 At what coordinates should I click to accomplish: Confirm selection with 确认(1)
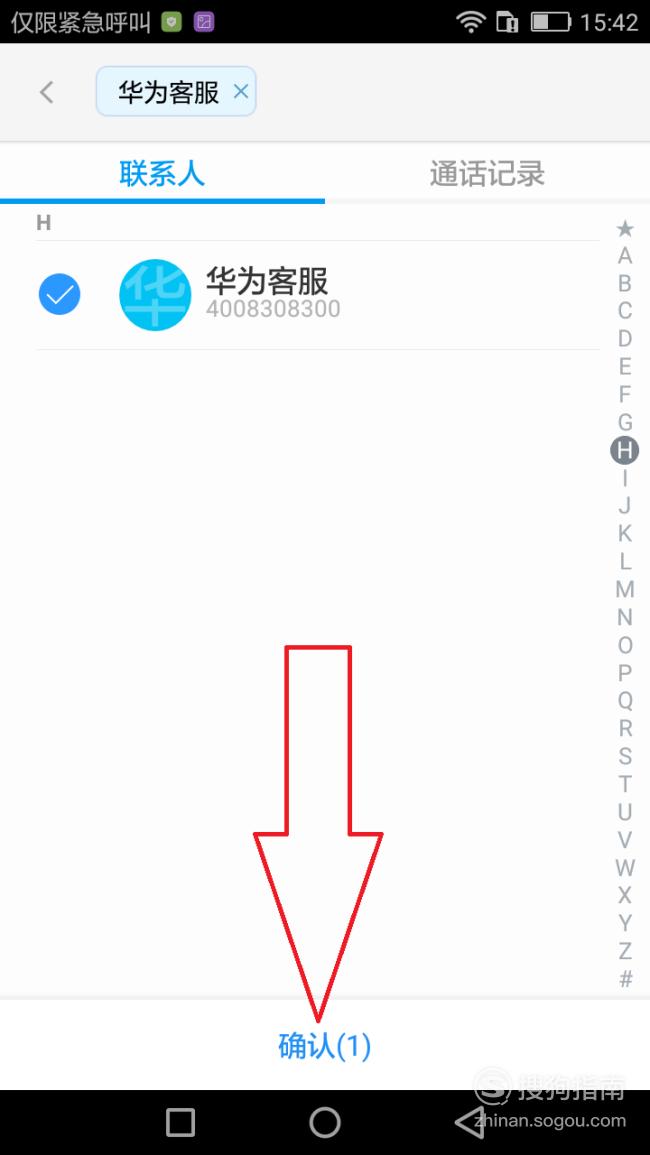[x=324, y=1046]
